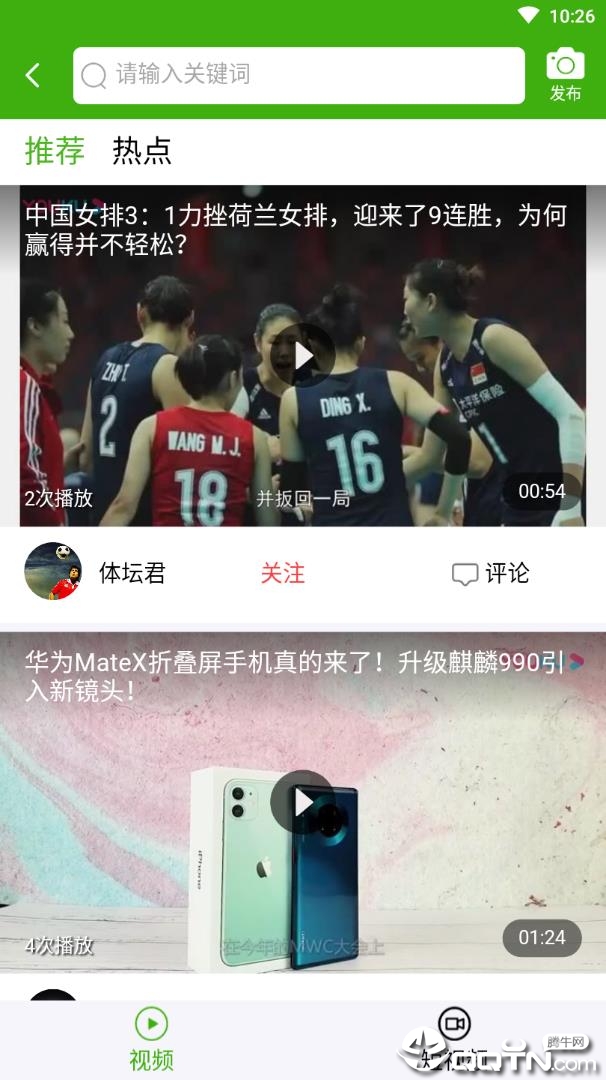Switch to the 推荐 tab
Image resolution: width=606 pixels, height=1080 pixels.
click(54, 150)
